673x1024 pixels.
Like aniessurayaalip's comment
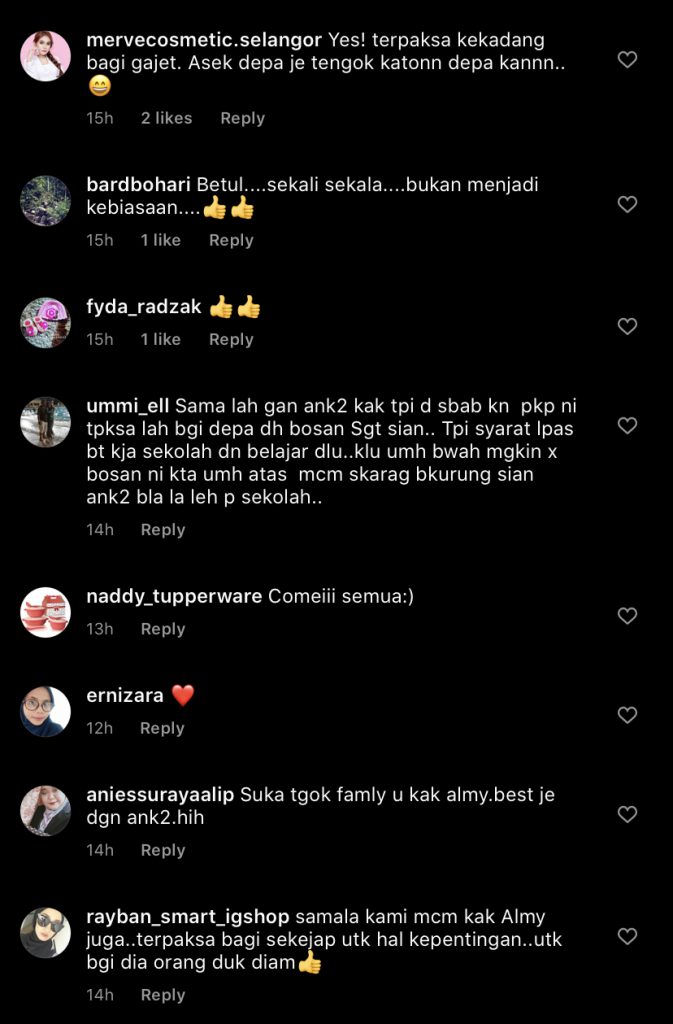click(x=627, y=815)
